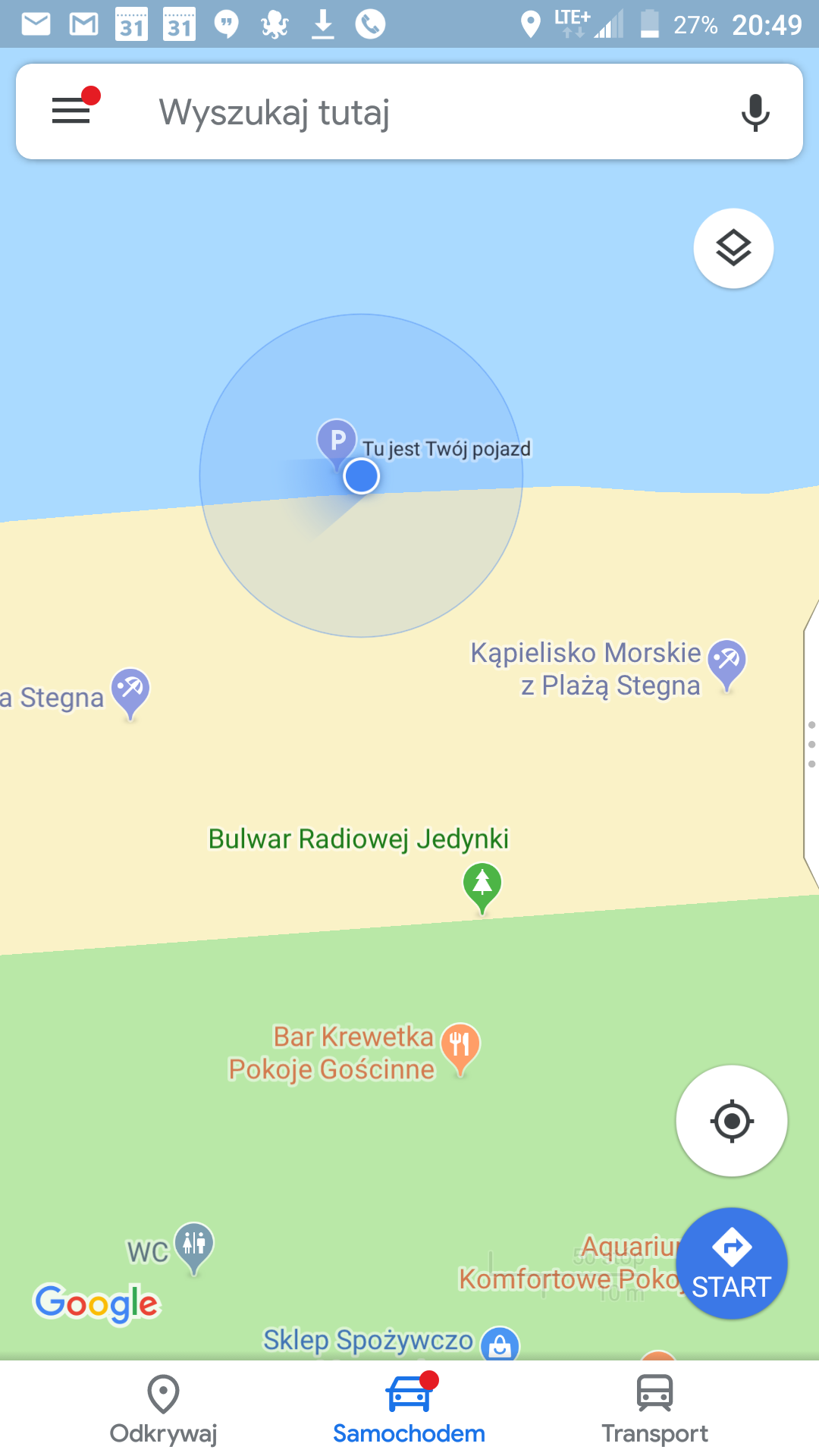Tap the WC restroom pin
Viewport: 819px width, 1456px height.
click(x=194, y=1244)
